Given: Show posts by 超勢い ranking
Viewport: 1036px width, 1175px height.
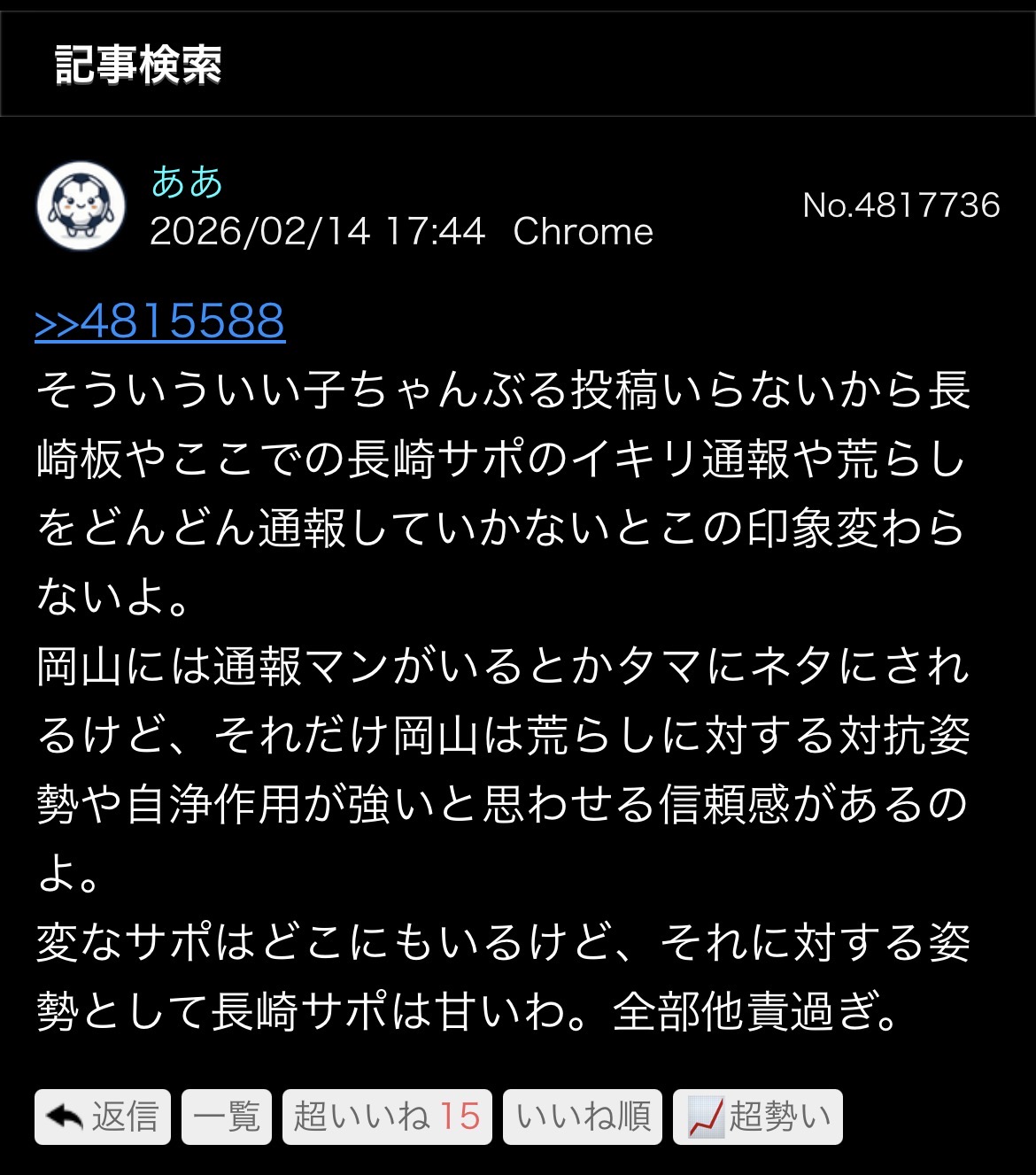Looking at the screenshot, I should click(758, 1117).
